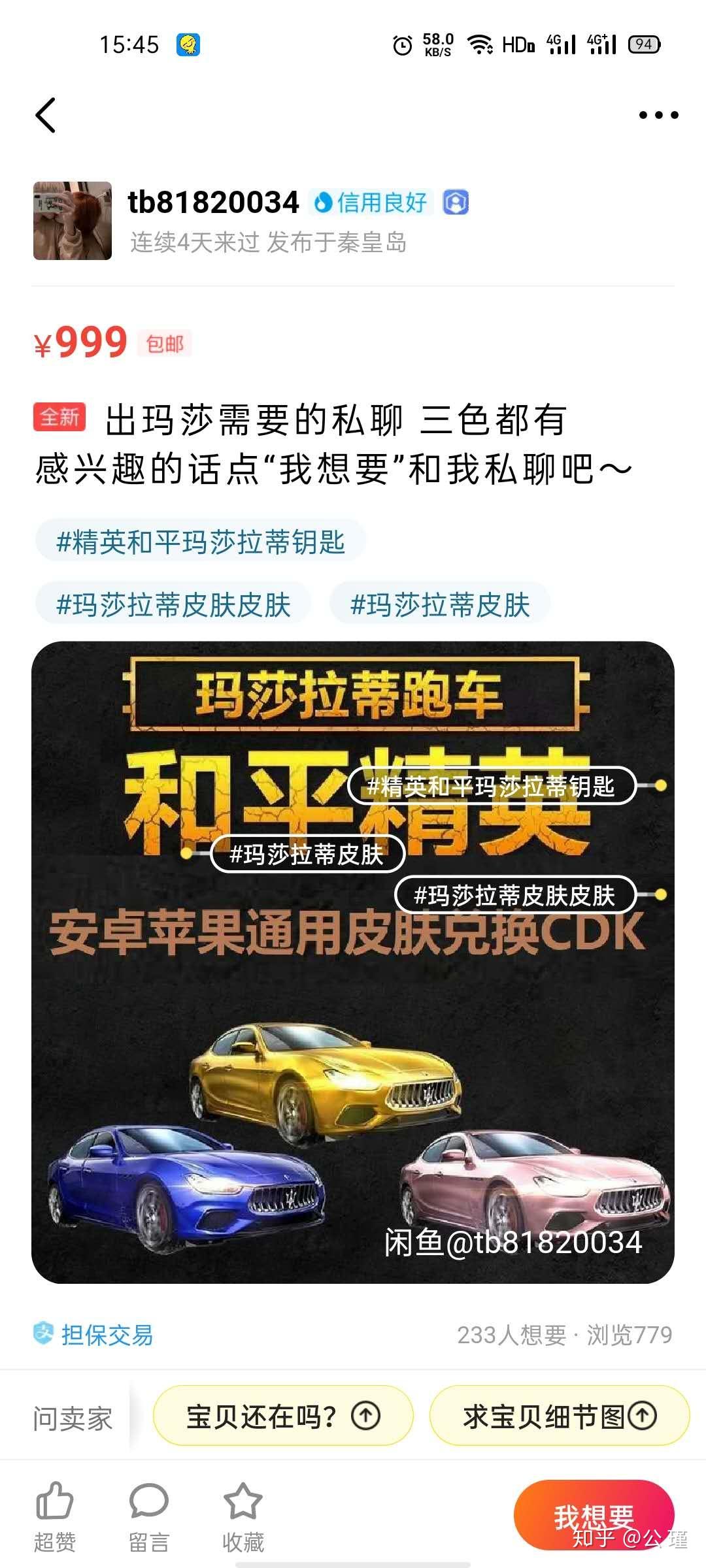706x1568 pixels.
Task: Leave a comment via 留言
Action: coord(149,1516)
